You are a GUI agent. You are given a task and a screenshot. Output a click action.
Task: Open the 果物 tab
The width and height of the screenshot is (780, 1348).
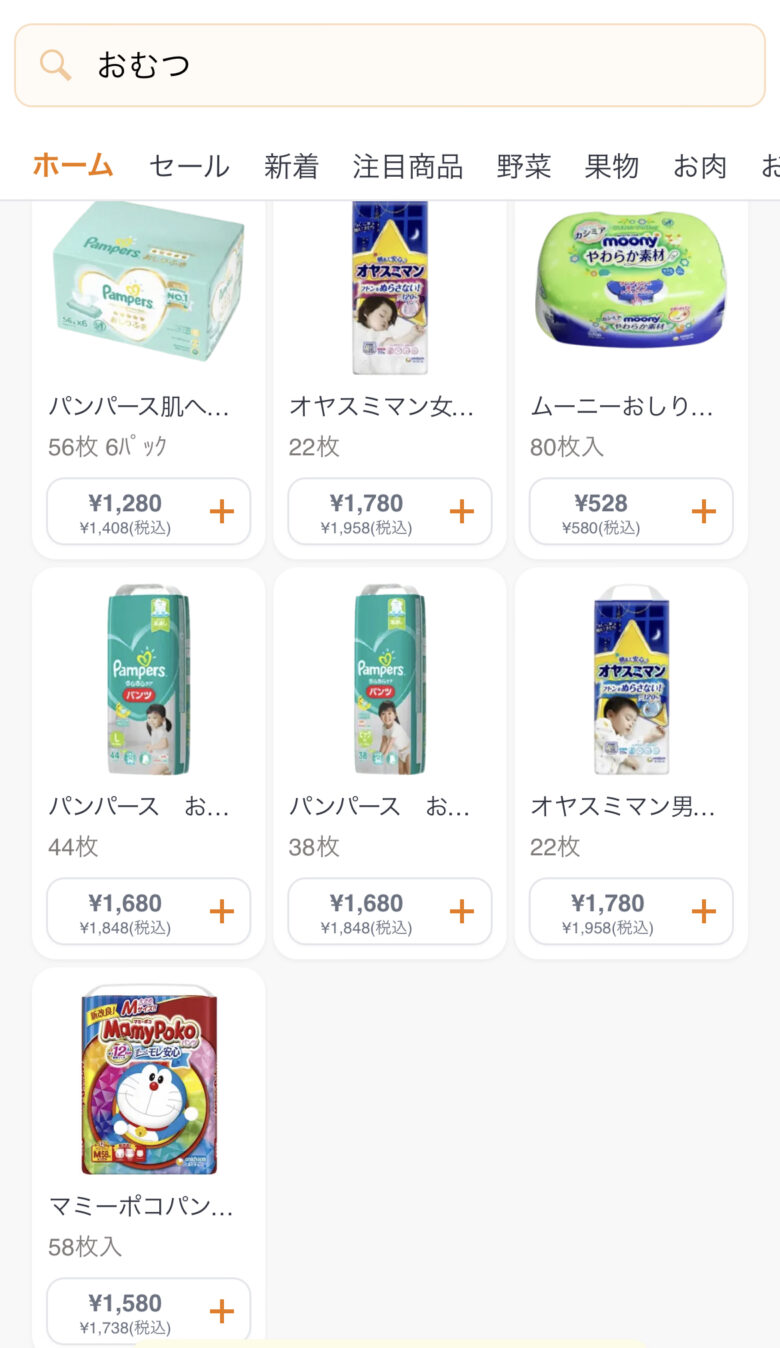tap(612, 166)
